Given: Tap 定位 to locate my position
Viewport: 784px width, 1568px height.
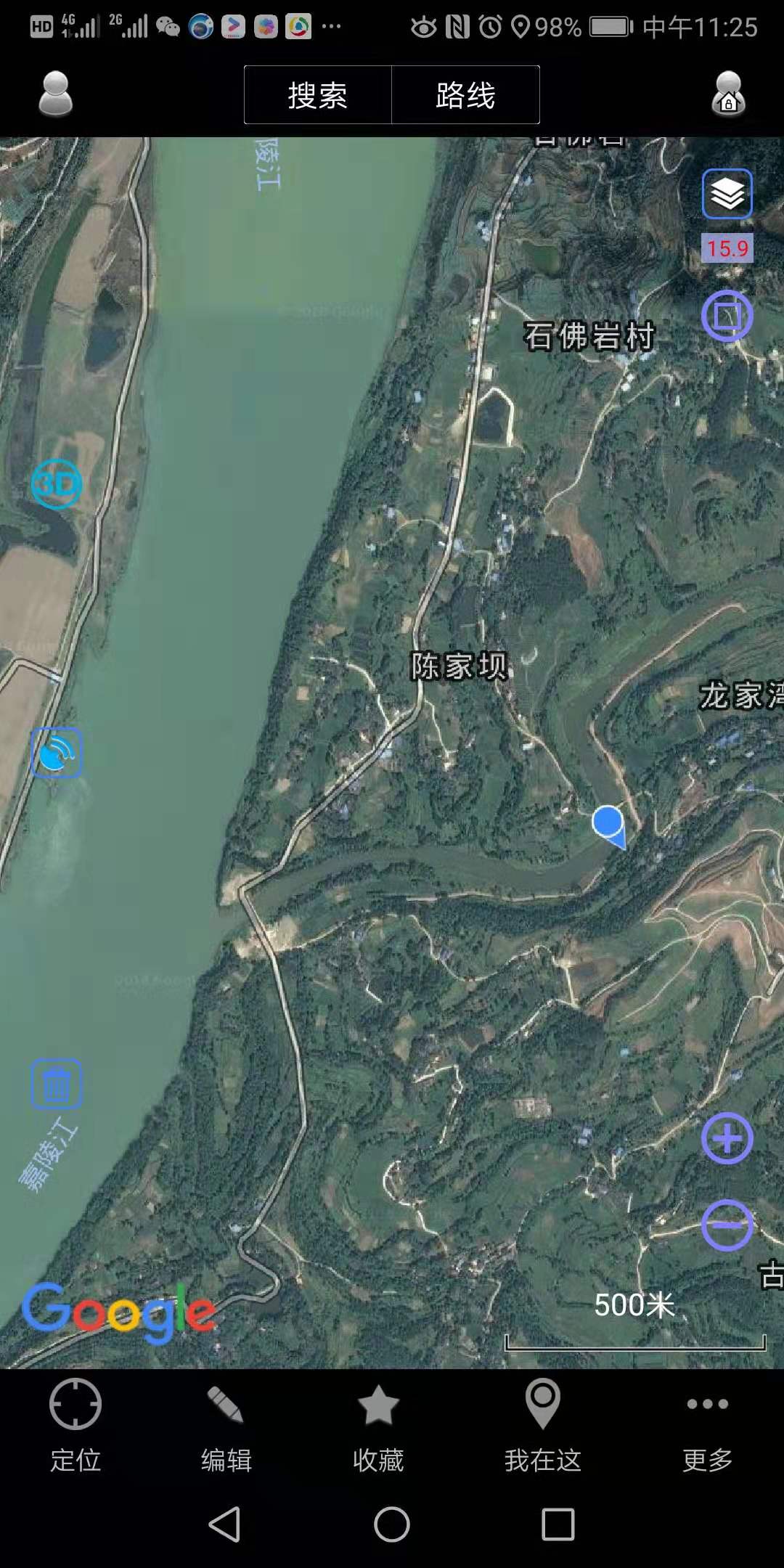Looking at the screenshot, I should [x=75, y=1426].
